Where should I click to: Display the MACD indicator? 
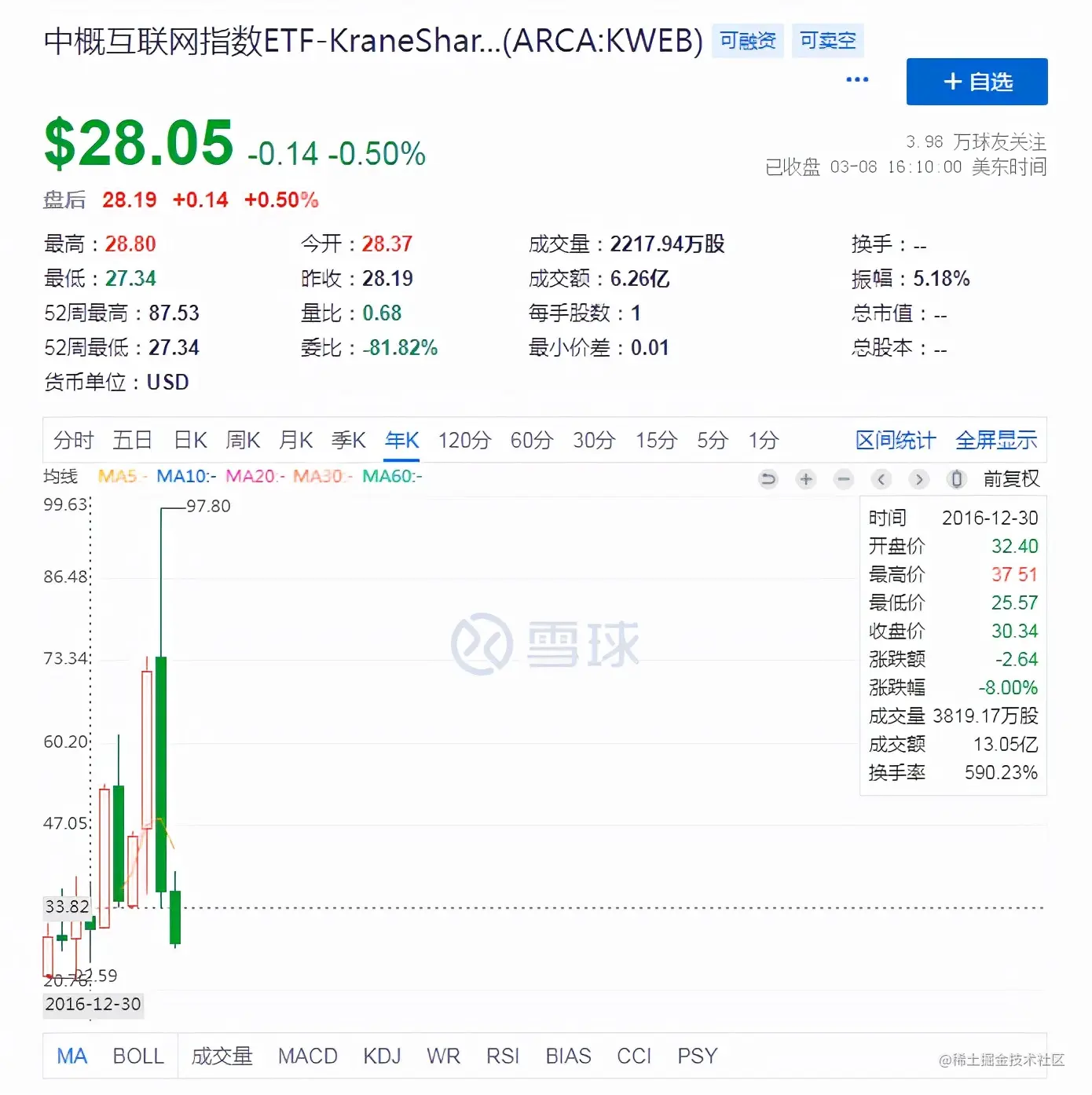coord(307,1056)
